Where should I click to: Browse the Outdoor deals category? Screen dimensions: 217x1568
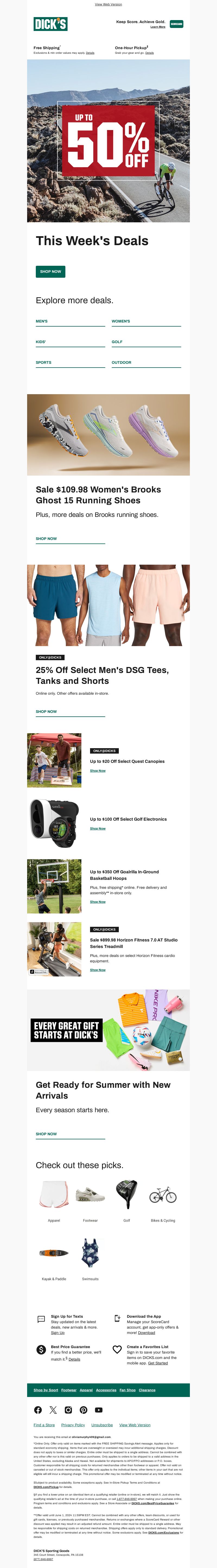(x=121, y=363)
